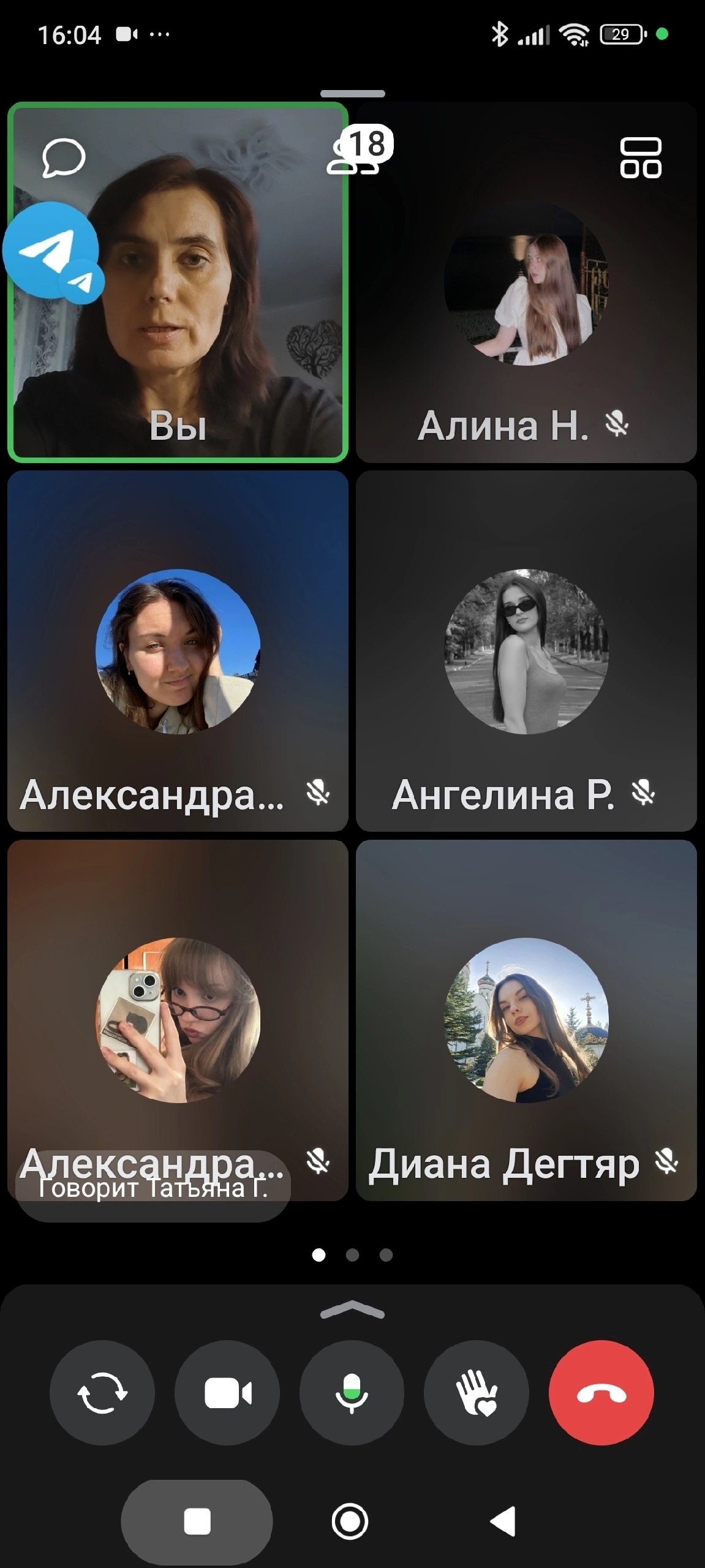Go back using the system back button
The image size is (705, 1568).
[504, 1521]
